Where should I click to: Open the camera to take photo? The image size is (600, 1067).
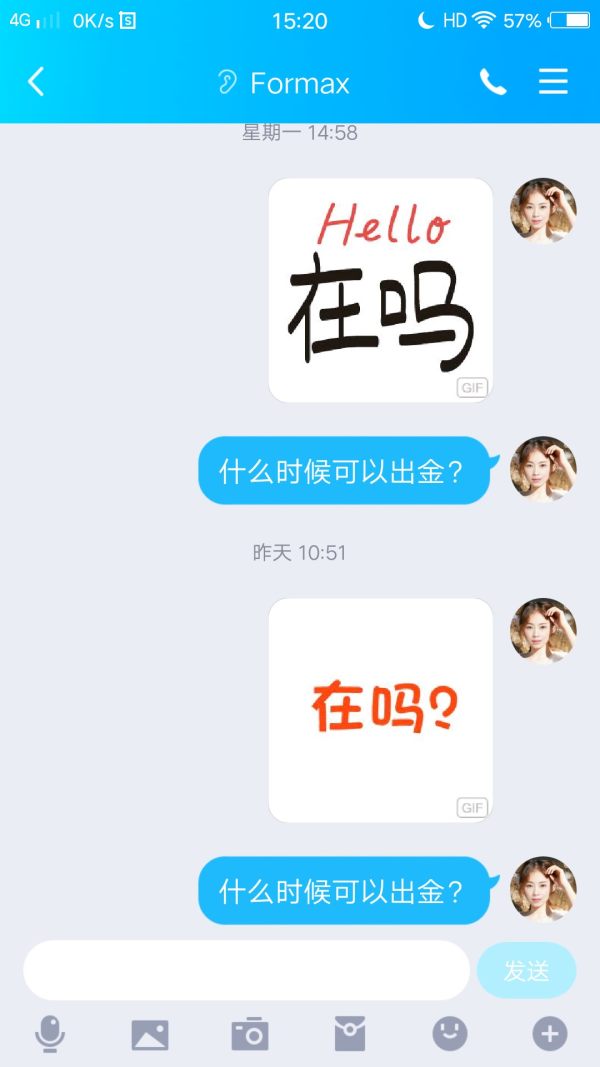(250, 1034)
